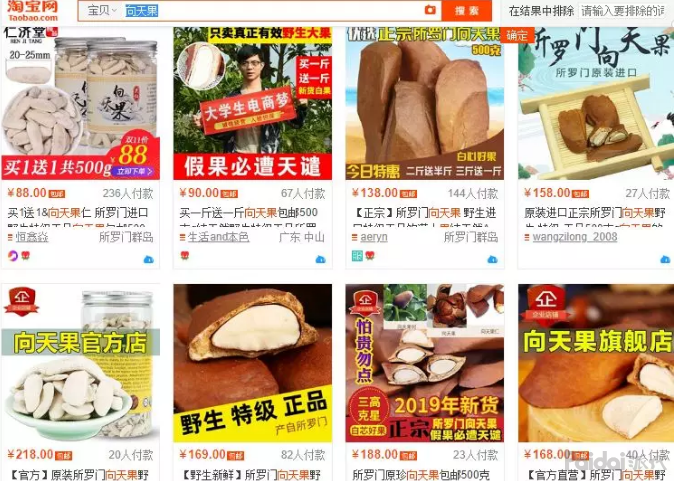677x481 pixels.
Task: Open the ¥158.00 product image
Action: tap(597, 105)
